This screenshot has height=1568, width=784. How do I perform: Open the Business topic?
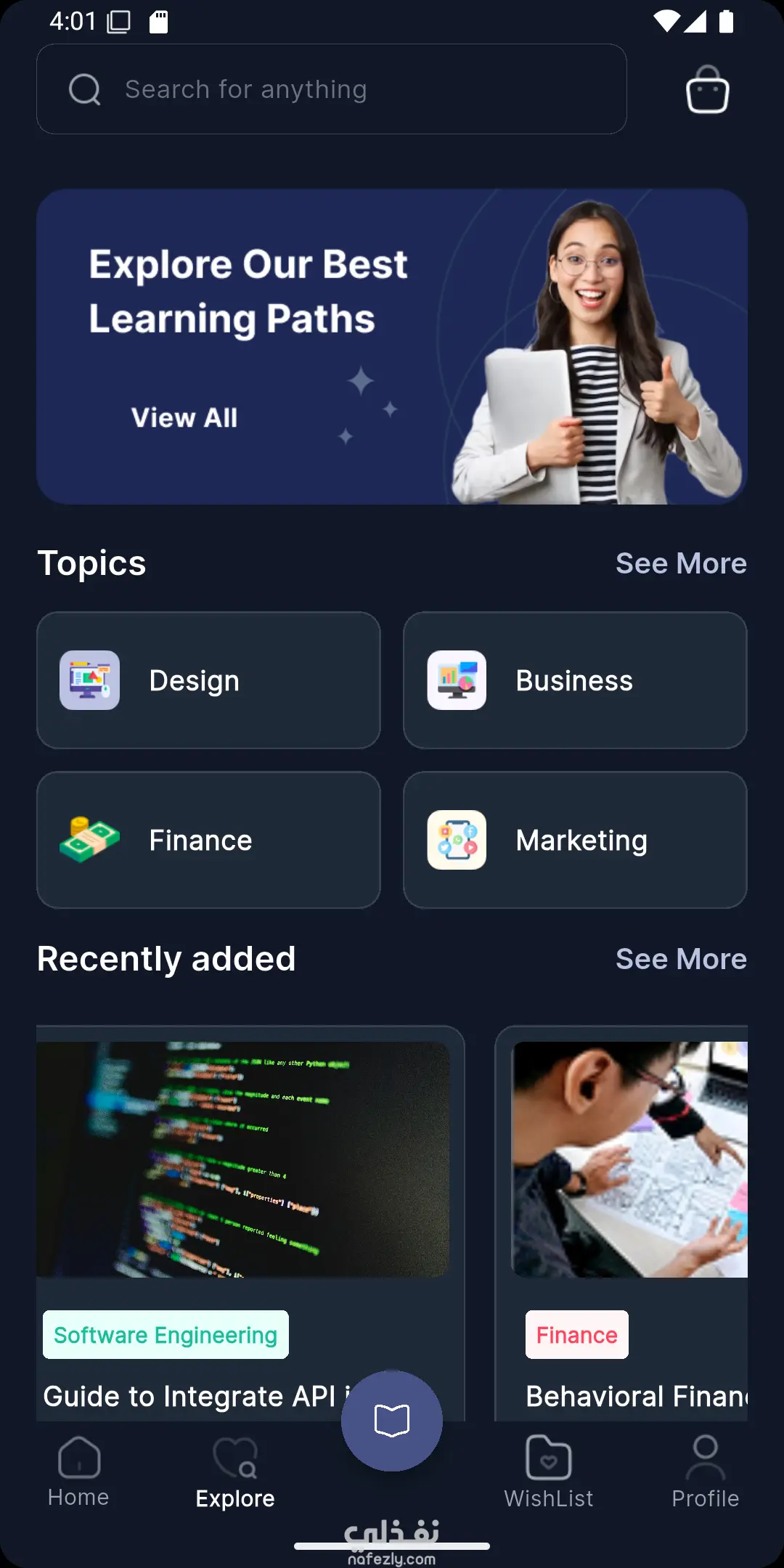575,680
